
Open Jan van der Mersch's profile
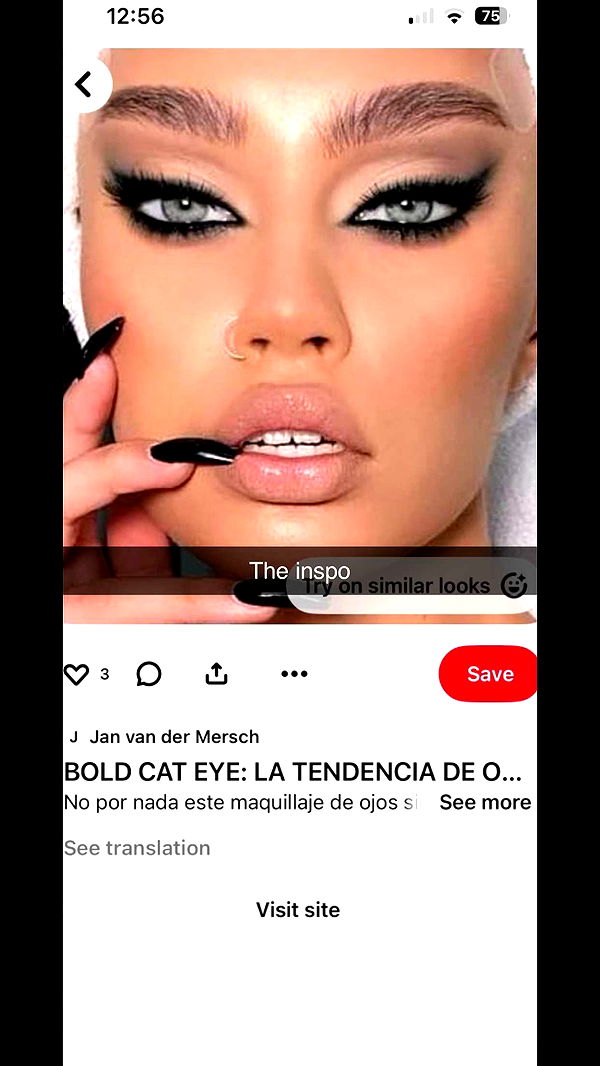point(173,737)
